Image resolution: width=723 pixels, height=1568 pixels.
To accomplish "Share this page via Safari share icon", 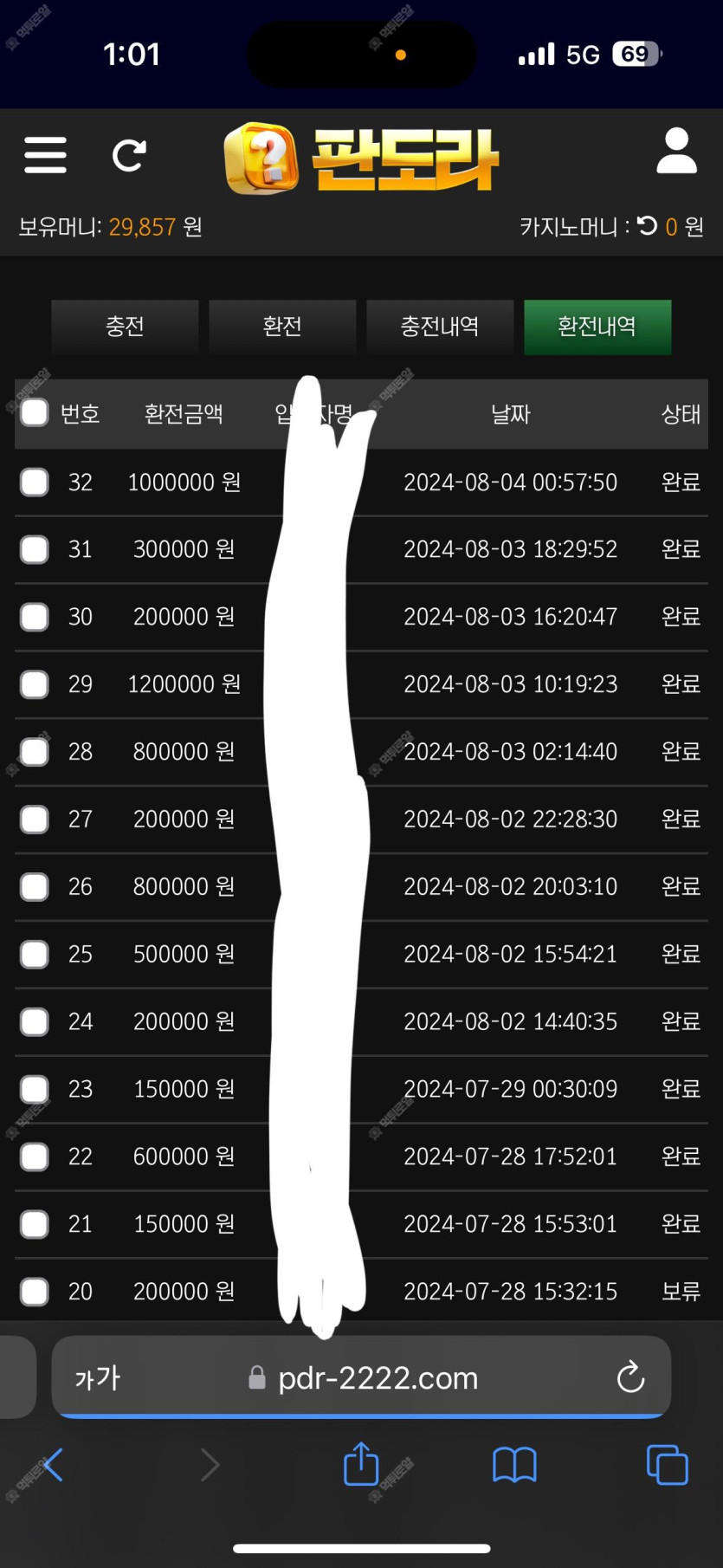I will tap(361, 1463).
